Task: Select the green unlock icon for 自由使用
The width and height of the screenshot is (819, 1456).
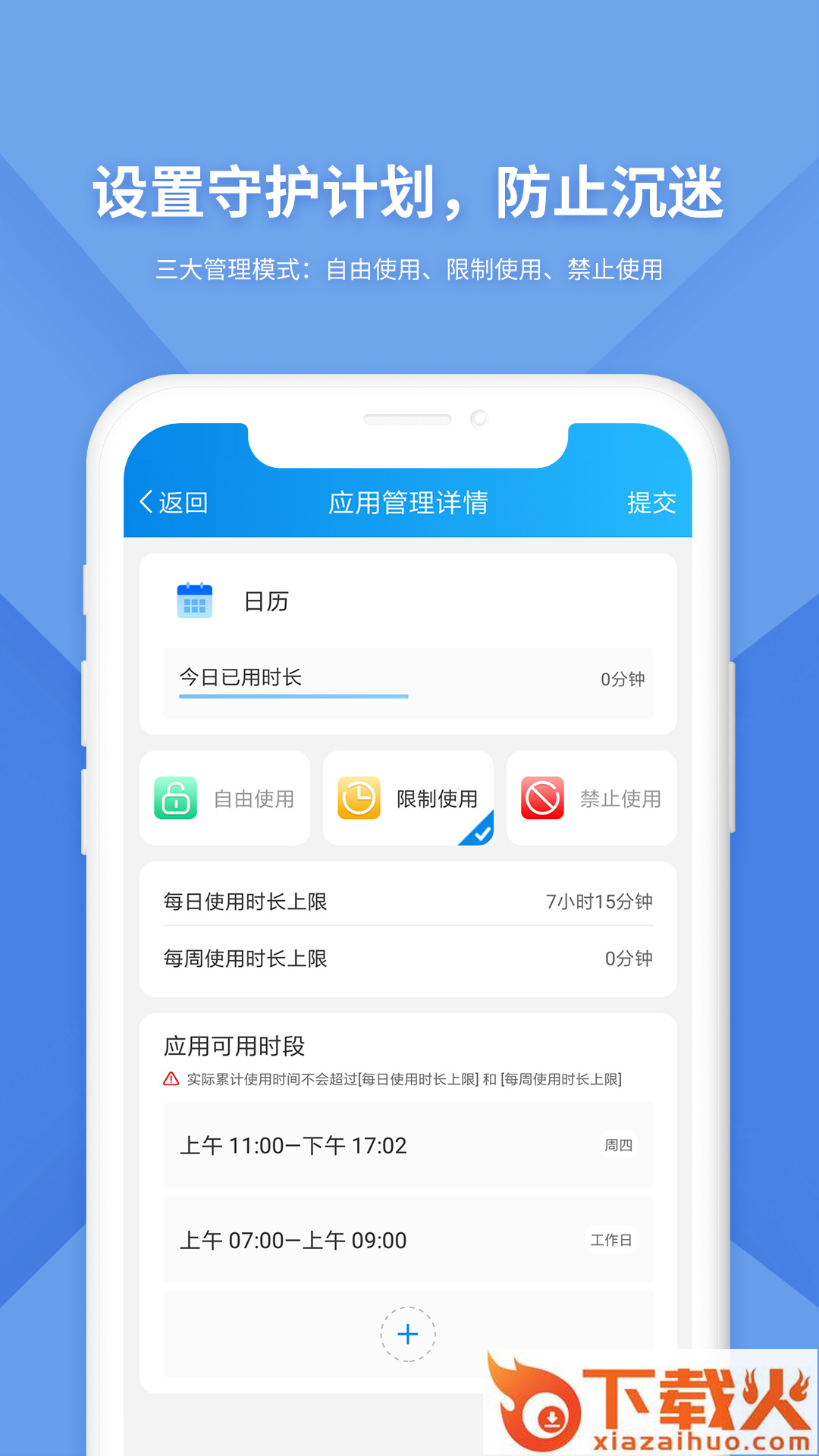Action: pos(176,799)
